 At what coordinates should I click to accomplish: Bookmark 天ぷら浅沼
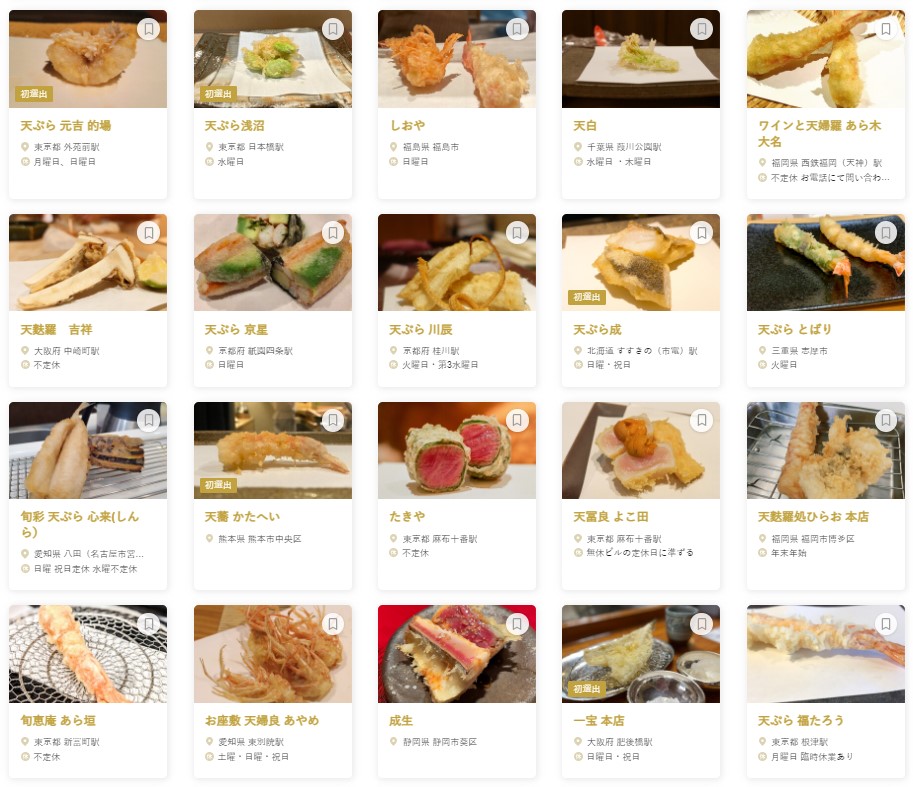click(332, 29)
